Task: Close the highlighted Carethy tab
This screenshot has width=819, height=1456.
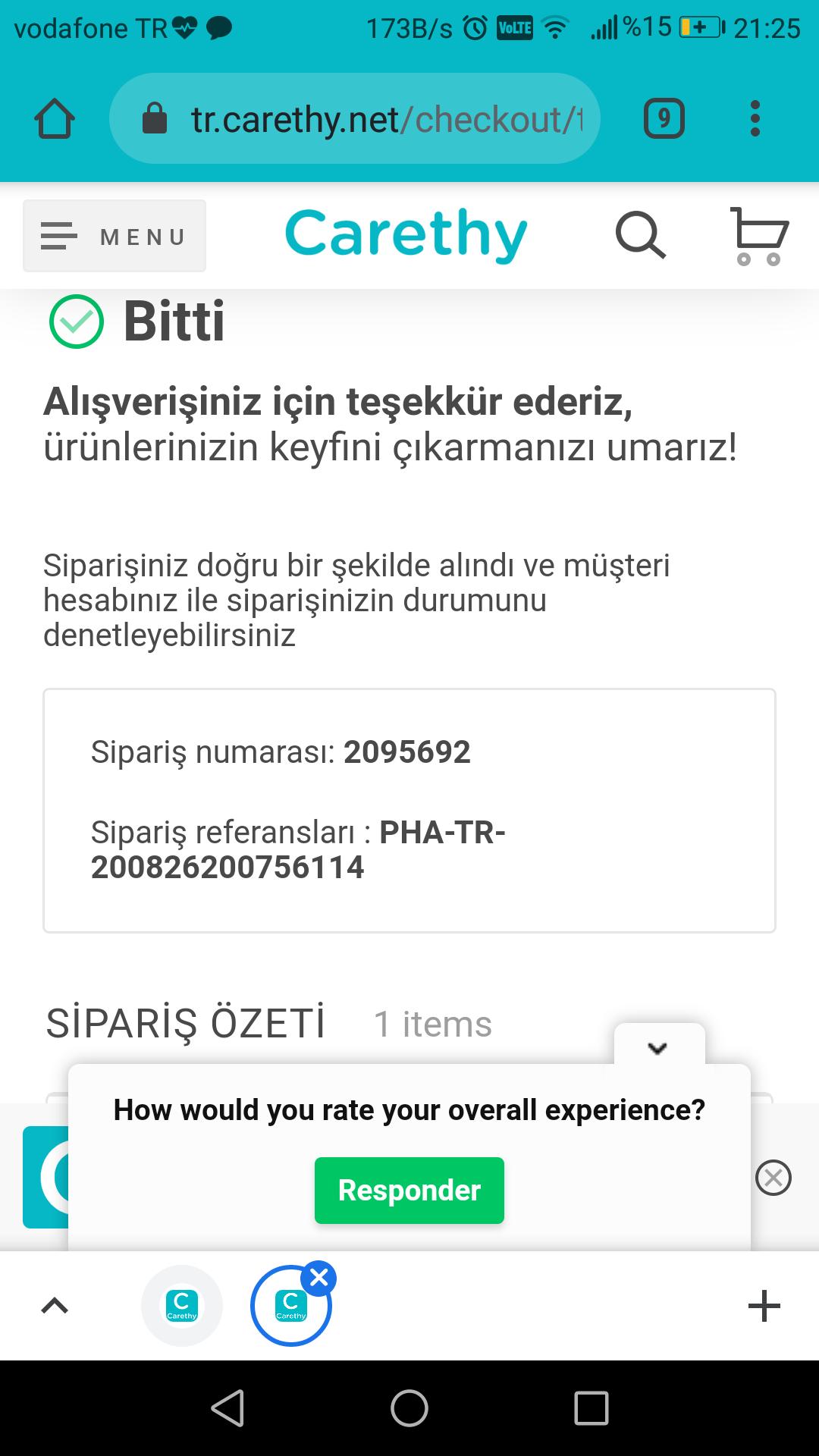Action: (x=319, y=1279)
